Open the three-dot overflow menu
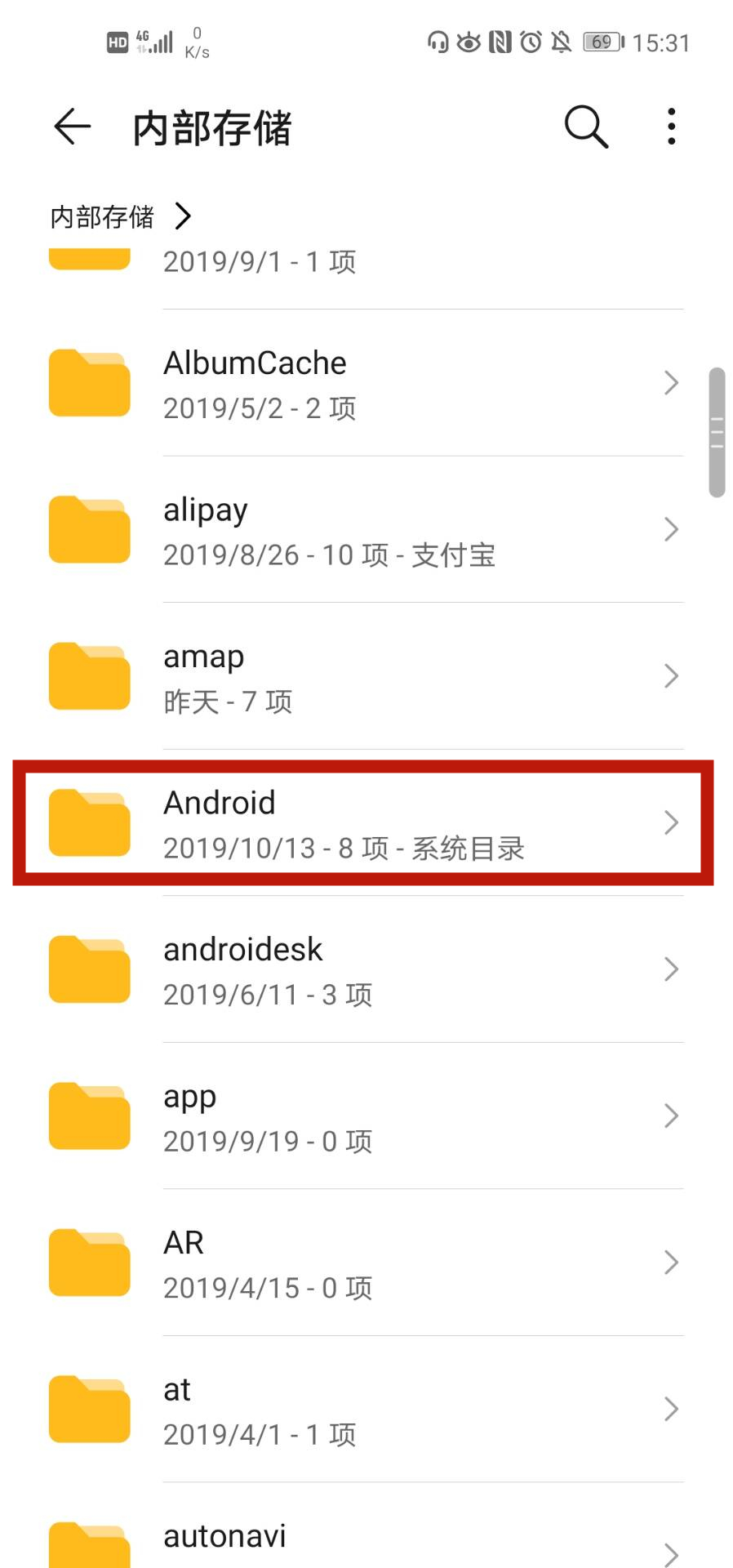733x1568 pixels. tap(671, 127)
